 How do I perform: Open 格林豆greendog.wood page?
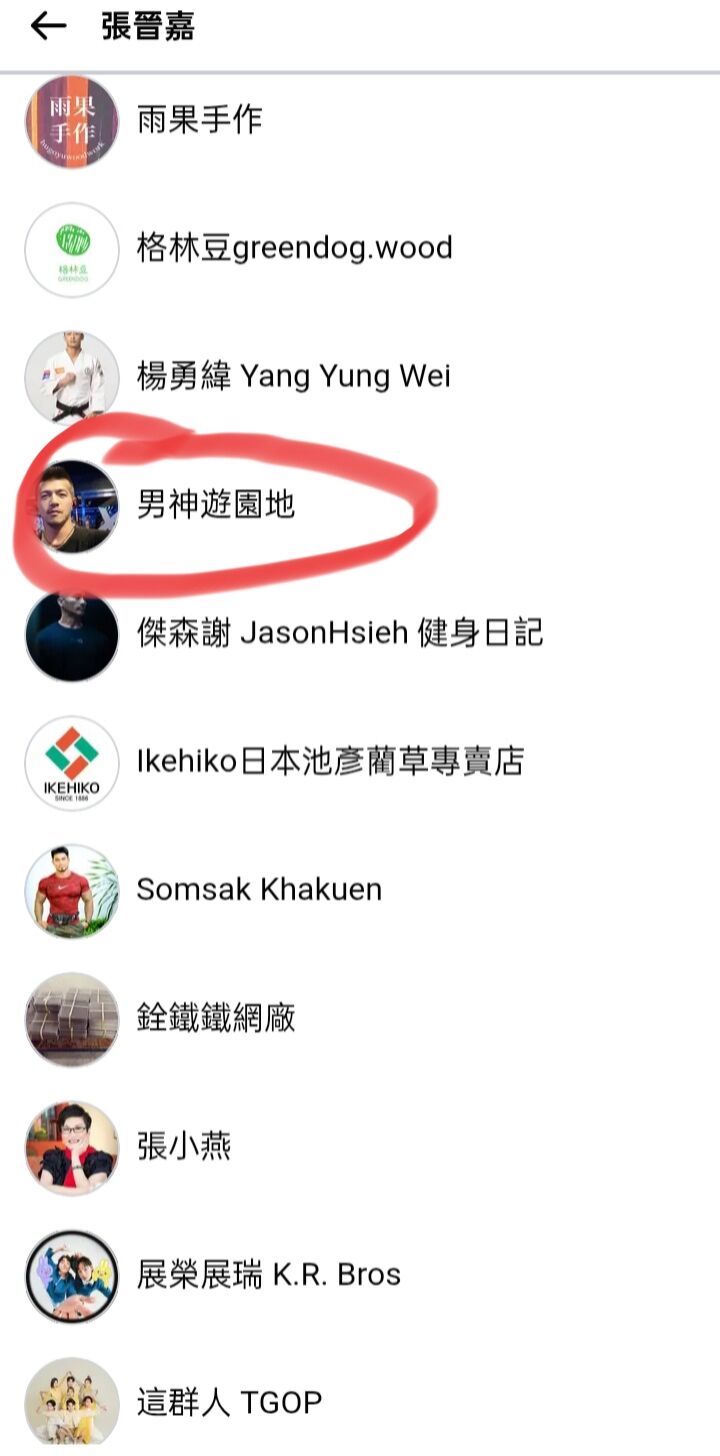[x=360, y=249]
